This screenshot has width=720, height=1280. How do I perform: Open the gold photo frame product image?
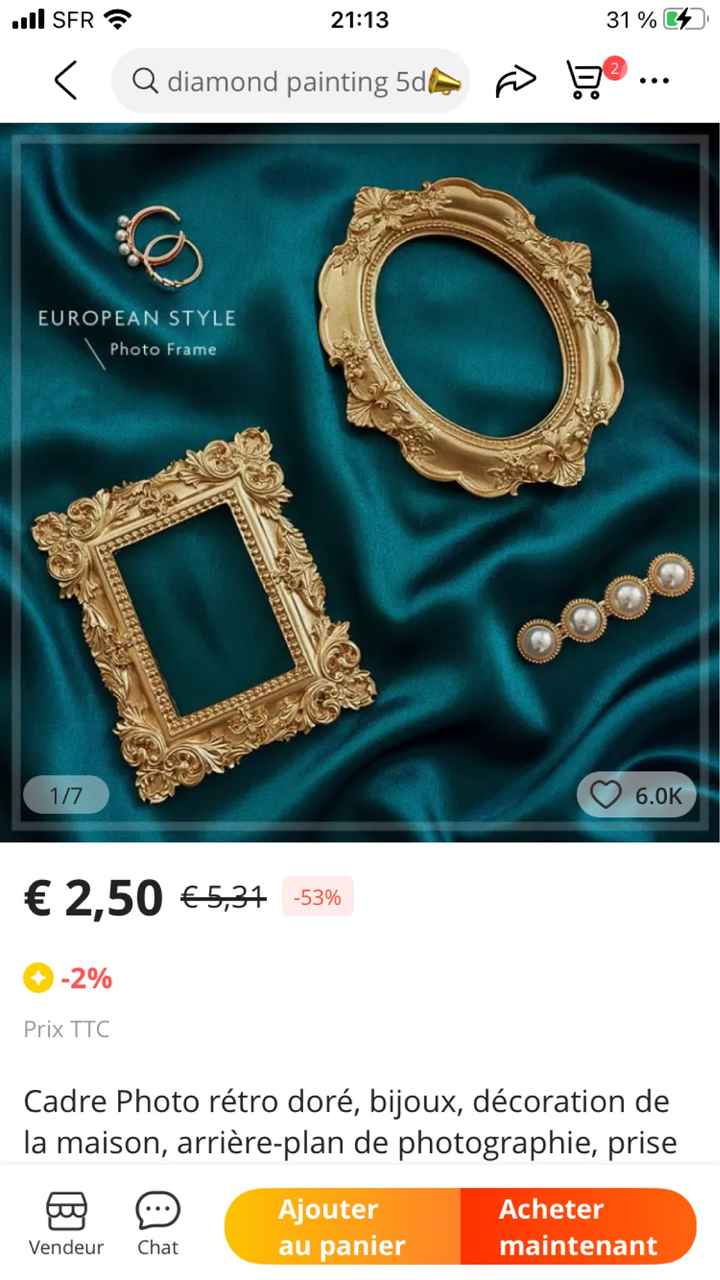[360, 480]
